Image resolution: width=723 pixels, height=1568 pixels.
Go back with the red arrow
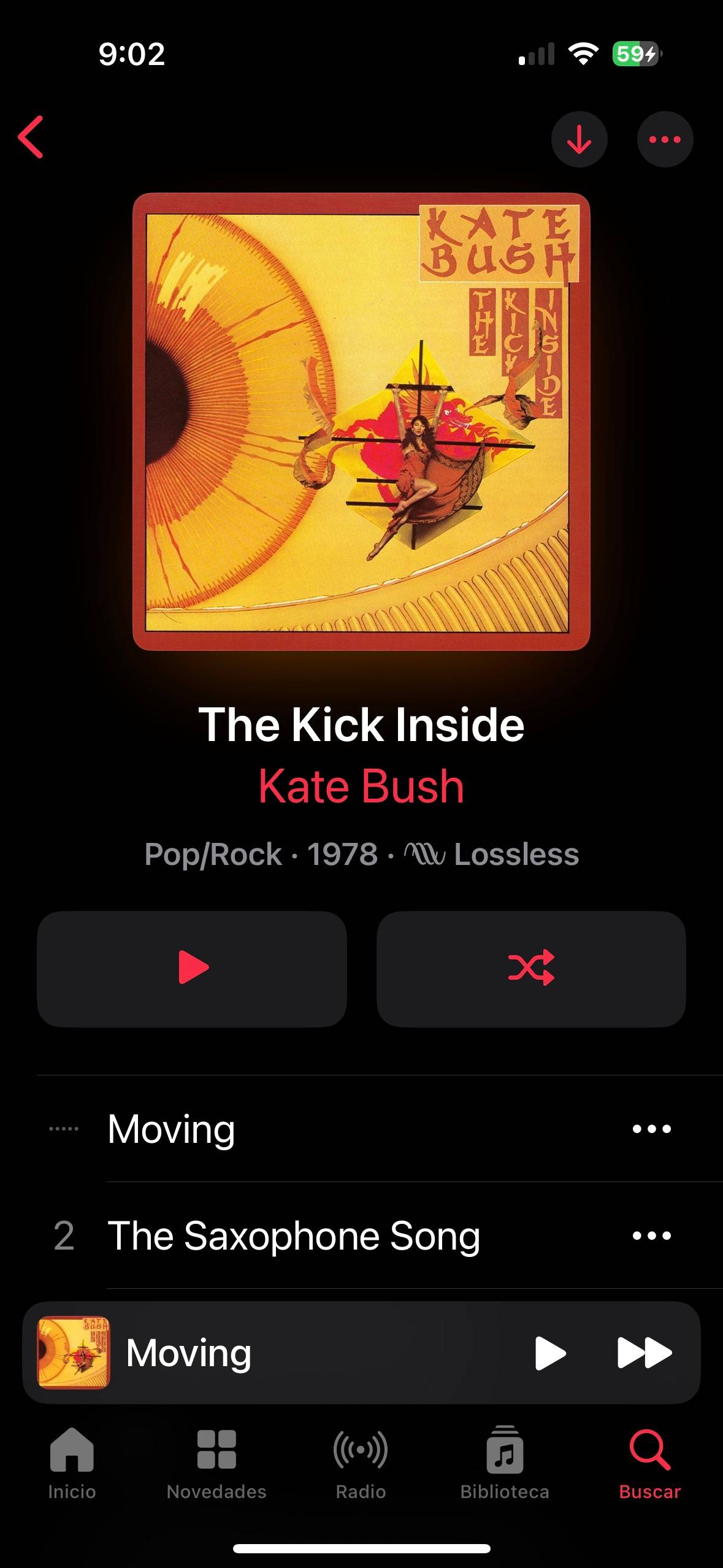(31, 137)
